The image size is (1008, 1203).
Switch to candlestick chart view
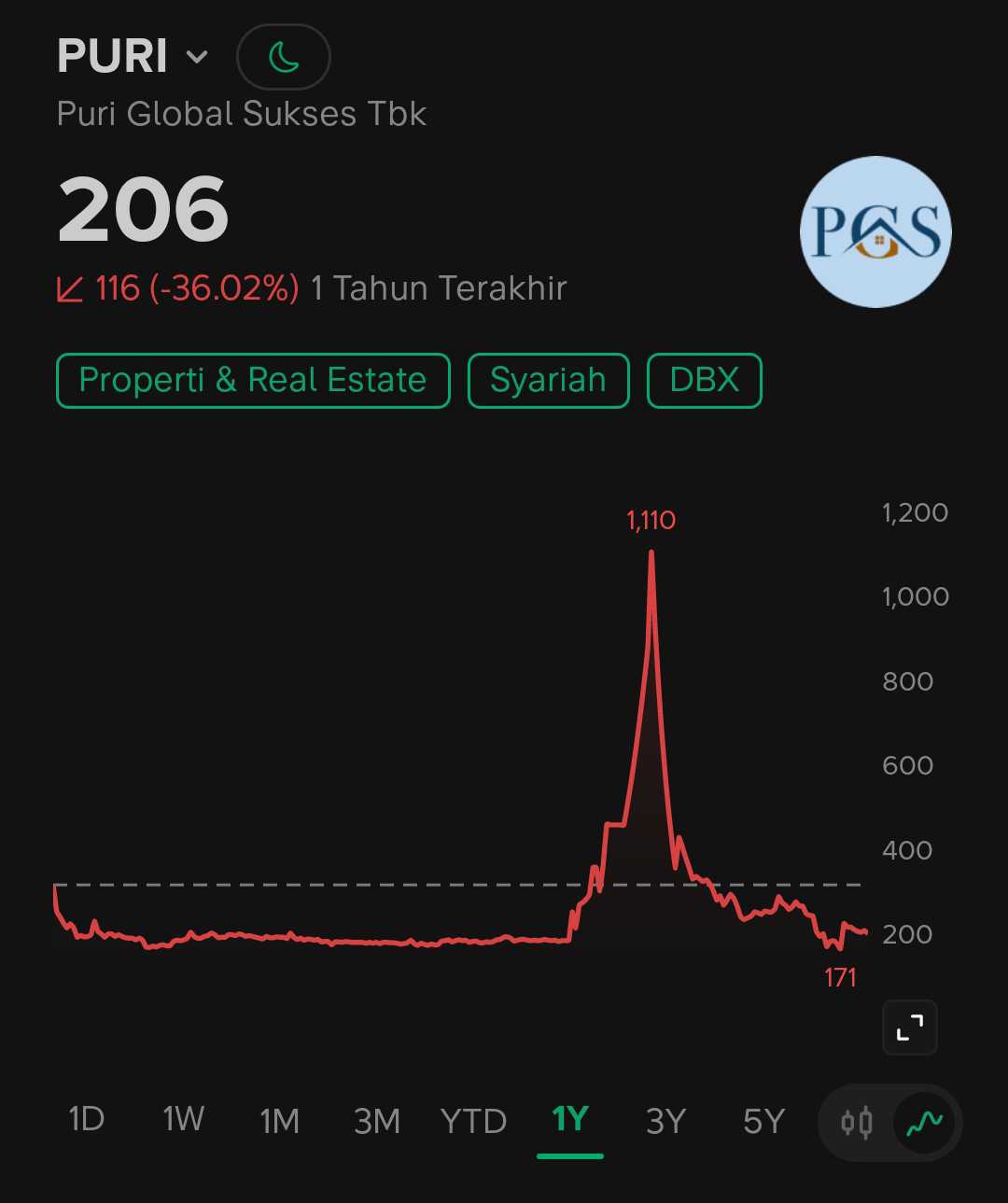point(857,1123)
